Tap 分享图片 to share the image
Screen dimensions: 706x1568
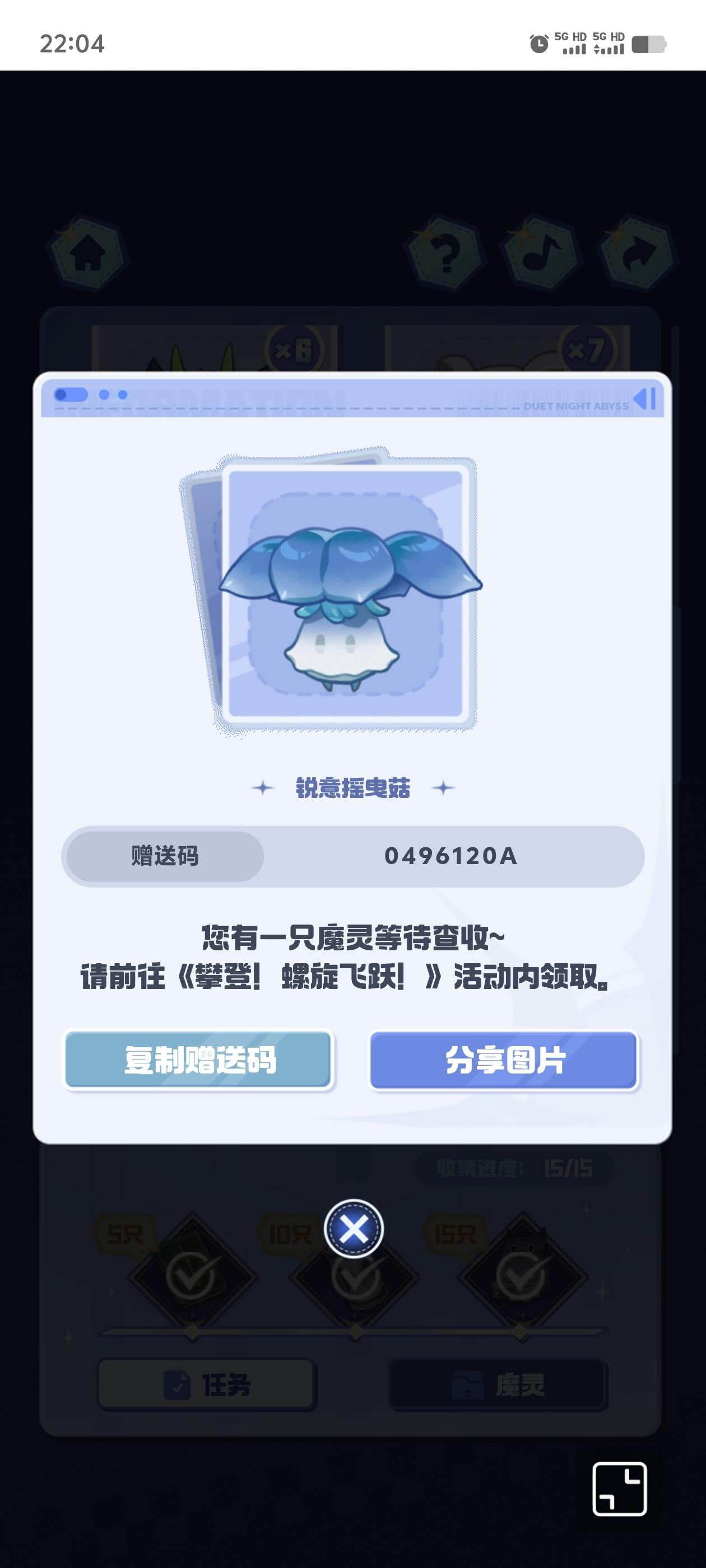[x=504, y=1060]
